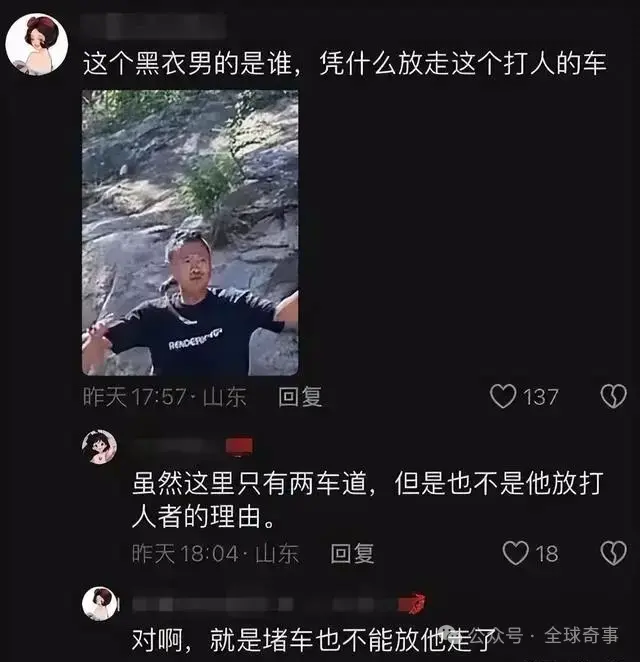Dislike the comment posted at 17:57
The image size is (640, 662).
pyautogui.click(x=612, y=397)
